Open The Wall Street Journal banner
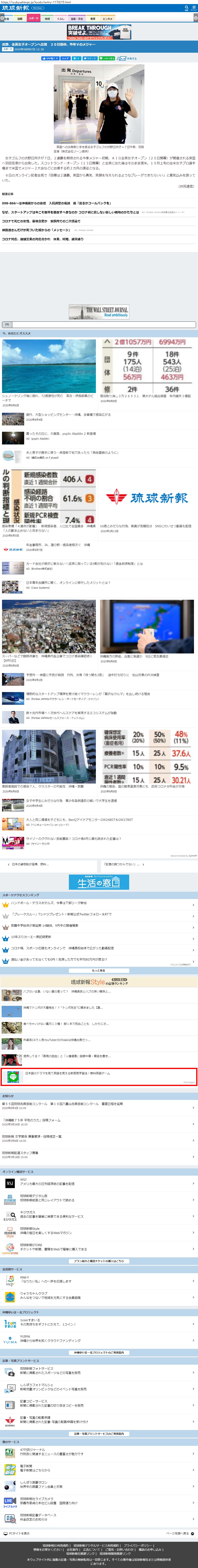 [99, 312]
